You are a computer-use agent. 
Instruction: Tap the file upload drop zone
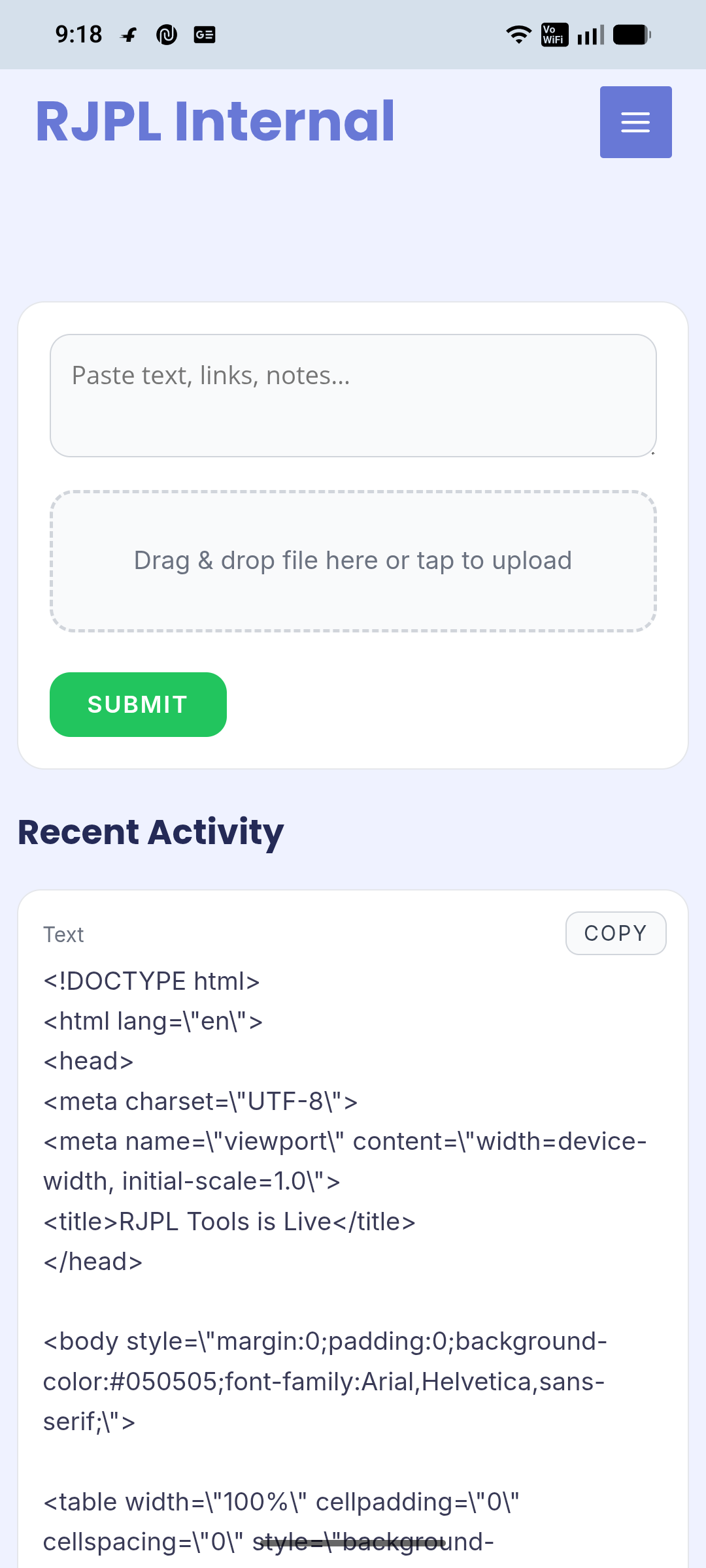click(353, 561)
